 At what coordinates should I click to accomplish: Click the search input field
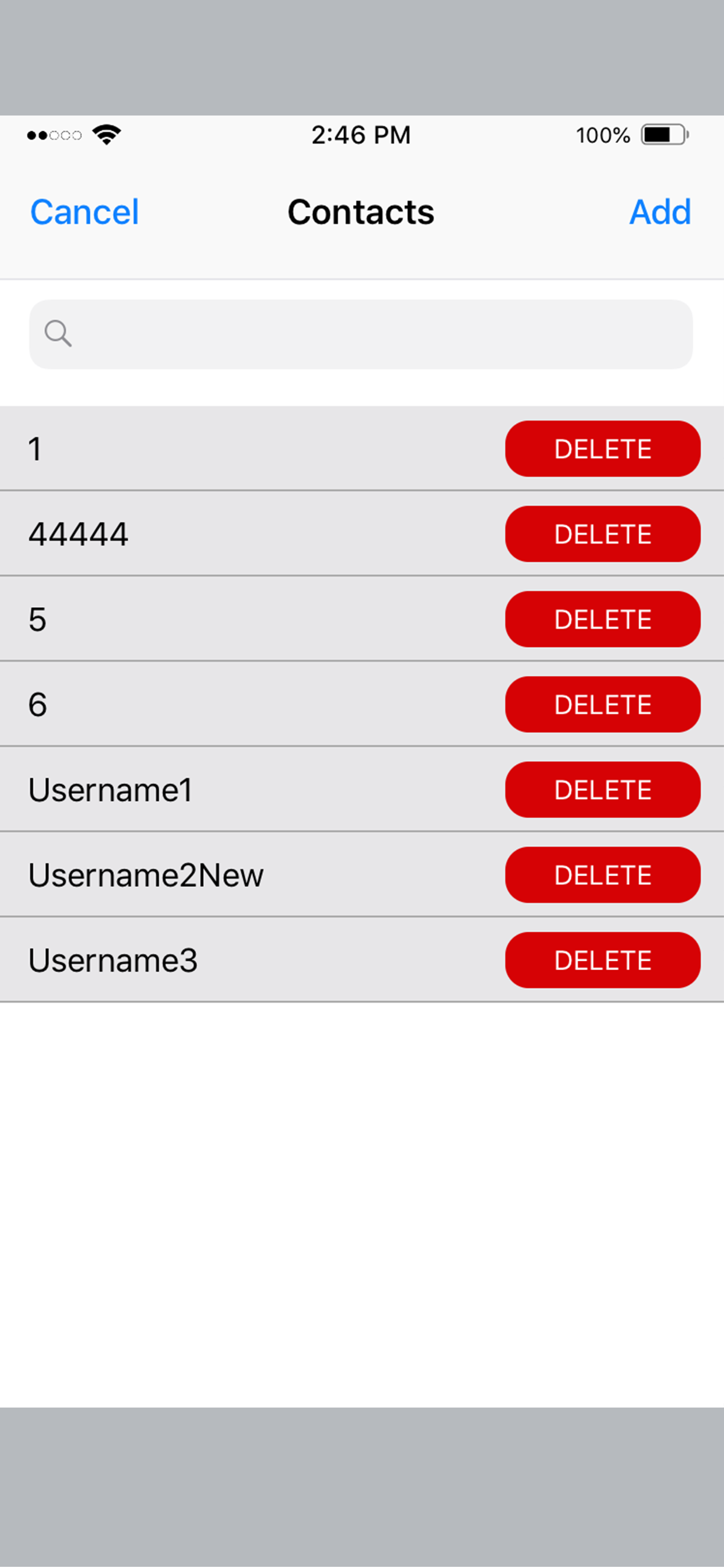tap(361, 334)
